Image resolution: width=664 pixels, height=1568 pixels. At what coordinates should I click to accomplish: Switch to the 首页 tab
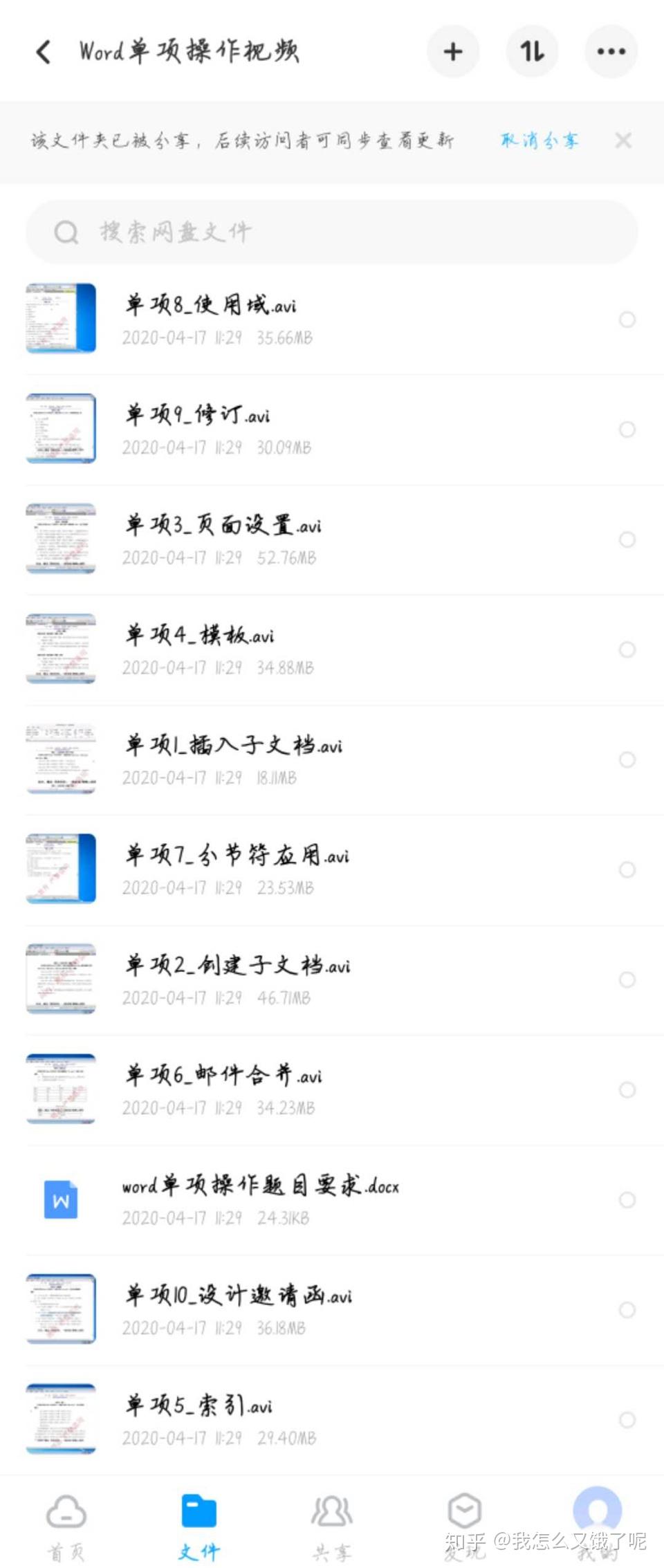(66, 1527)
